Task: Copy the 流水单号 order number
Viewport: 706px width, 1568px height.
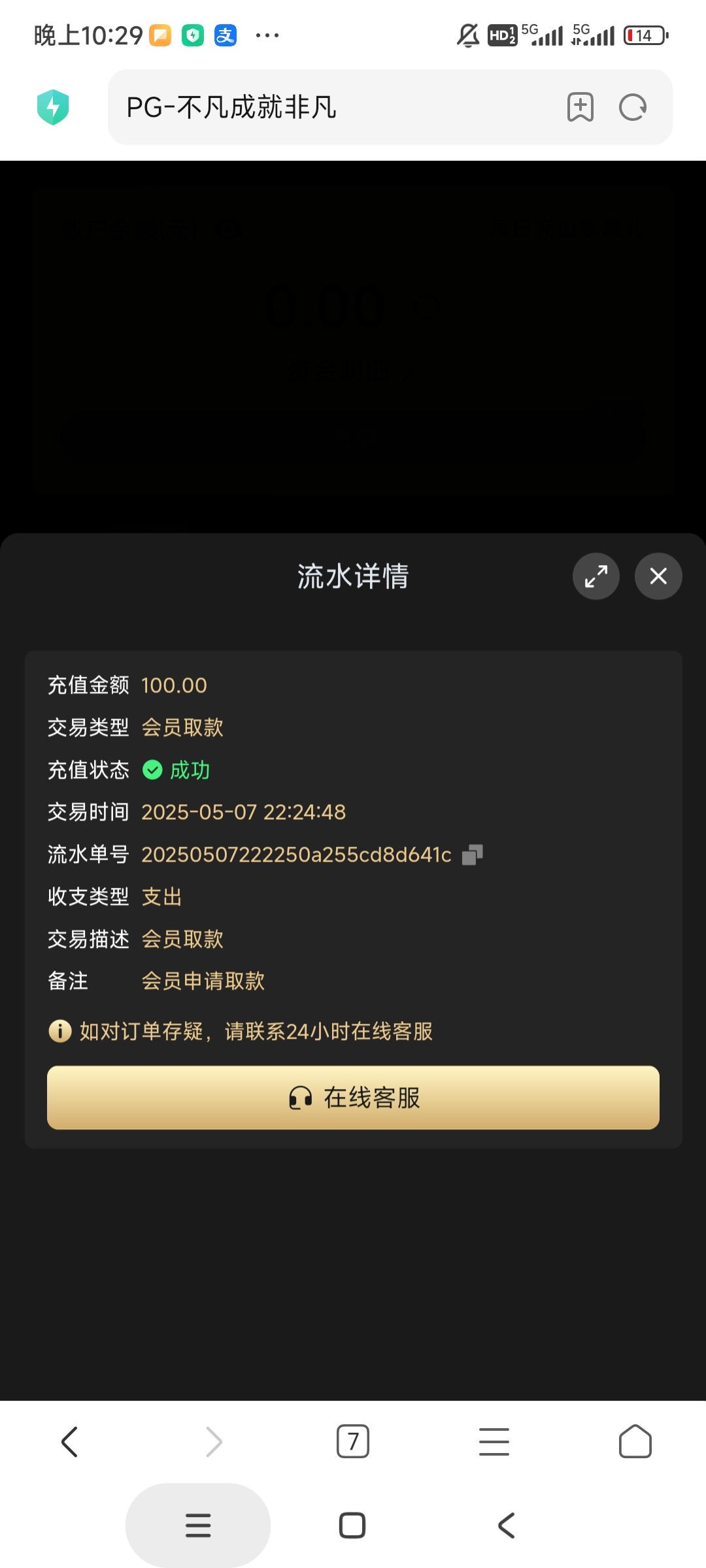Action: (472, 855)
